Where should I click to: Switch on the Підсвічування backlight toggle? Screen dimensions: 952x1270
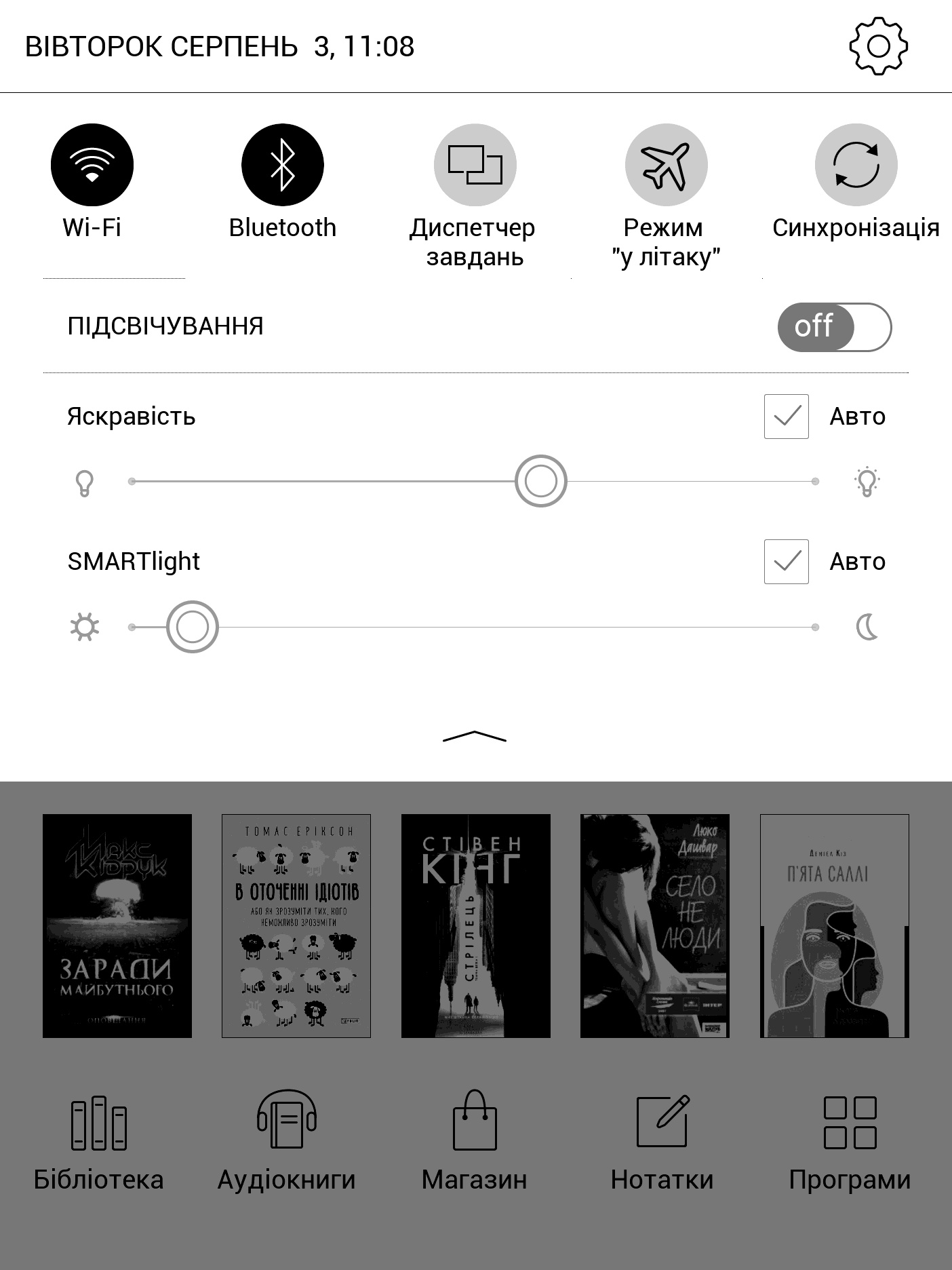pyautogui.click(x=834, y=327)
